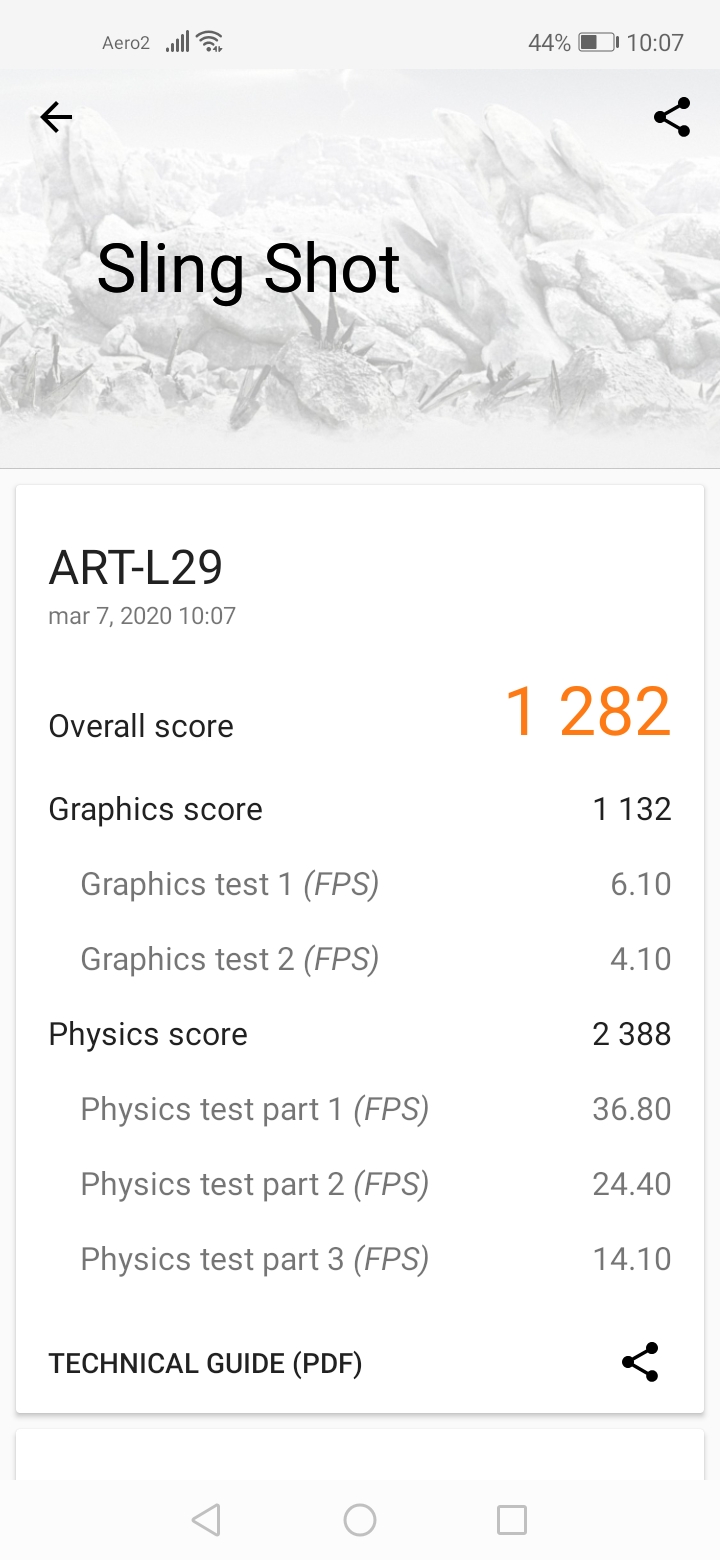
Task: Share the ART-L29 score card
Action: click(x=640, y=1363)
